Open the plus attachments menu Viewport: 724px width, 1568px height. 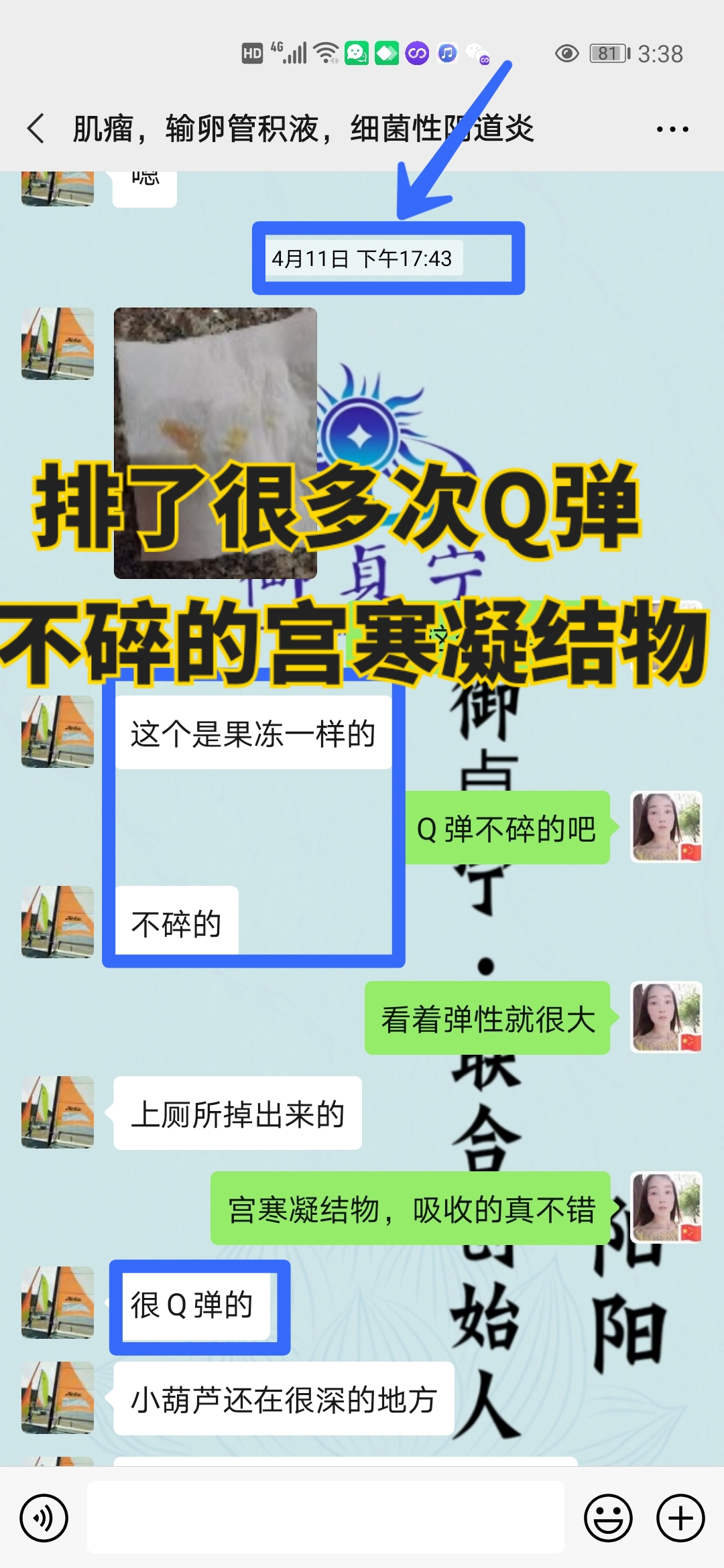pos(680,1518)
